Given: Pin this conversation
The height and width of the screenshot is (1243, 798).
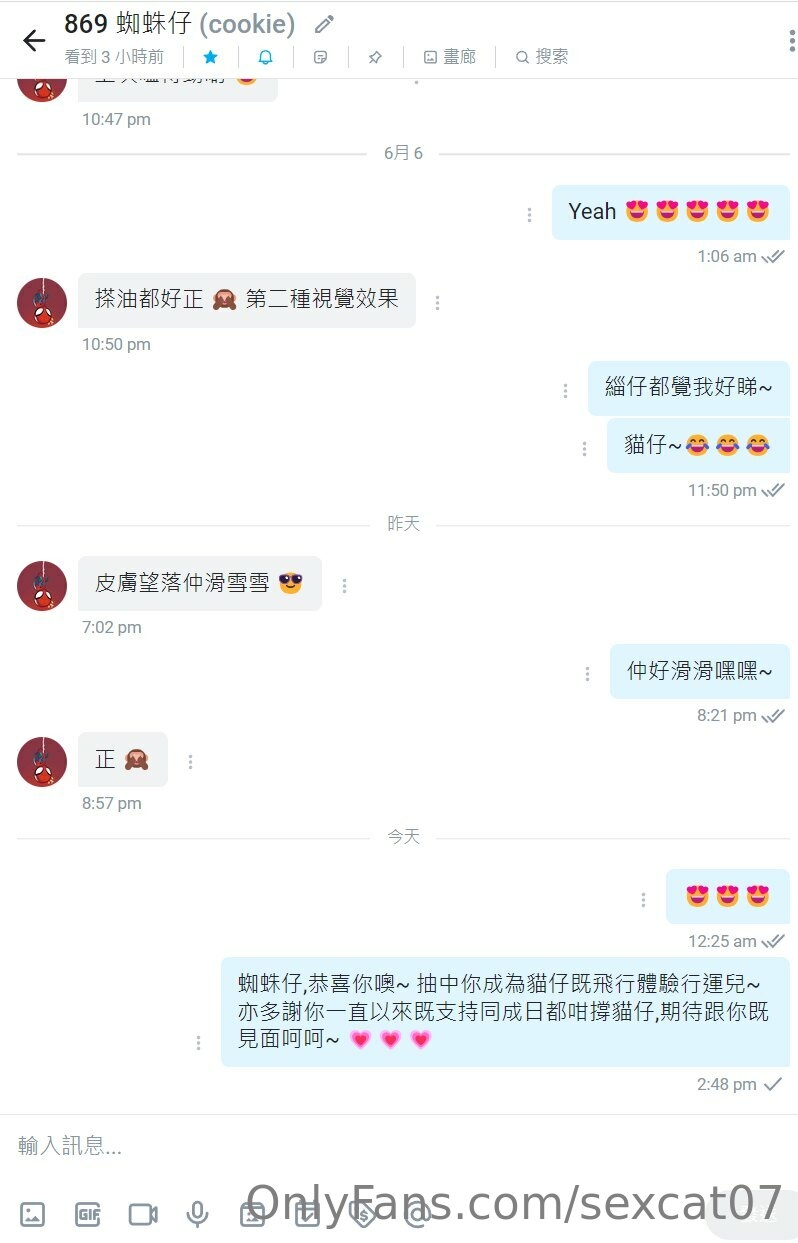Looking at the screenshot, I should pos(375,57).
